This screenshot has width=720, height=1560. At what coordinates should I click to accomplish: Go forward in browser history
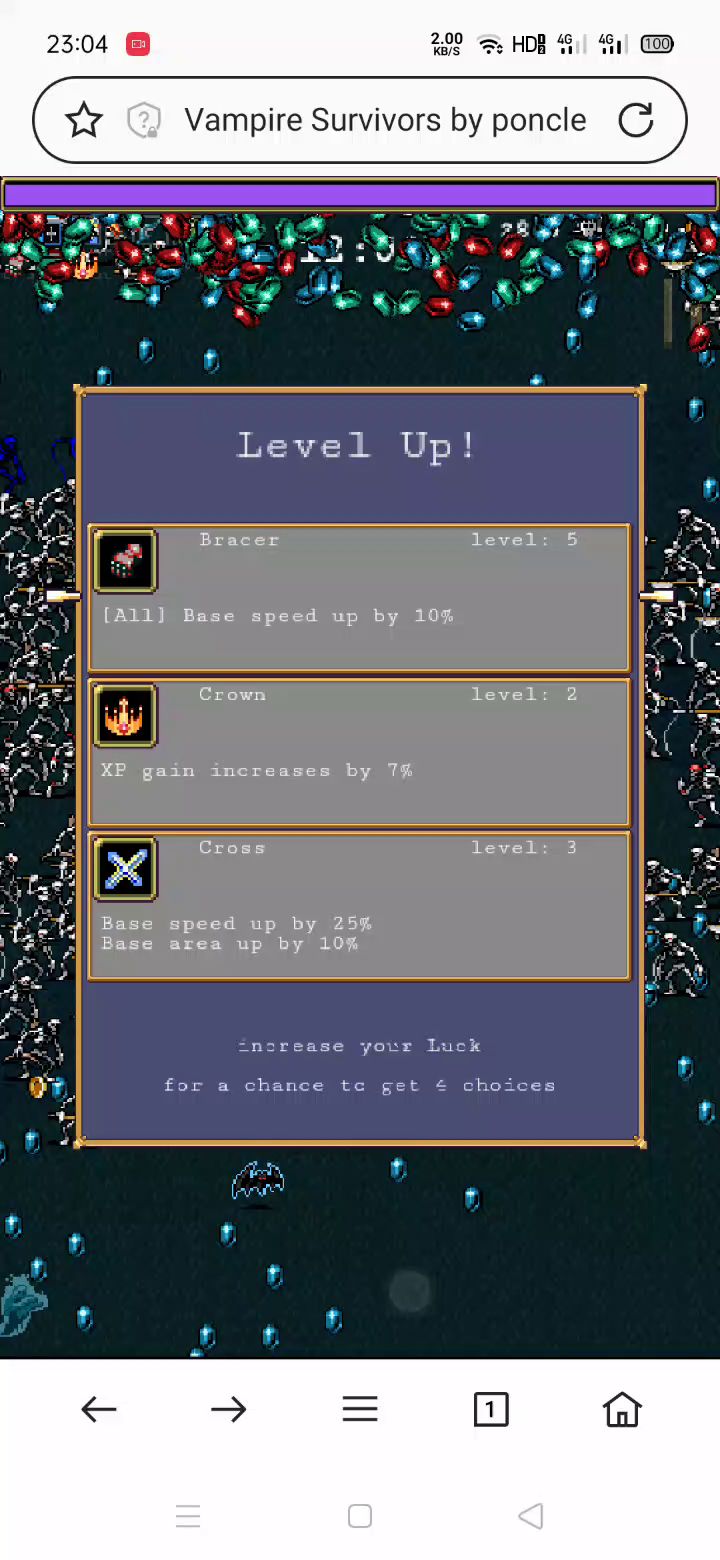coord(229,1409)
